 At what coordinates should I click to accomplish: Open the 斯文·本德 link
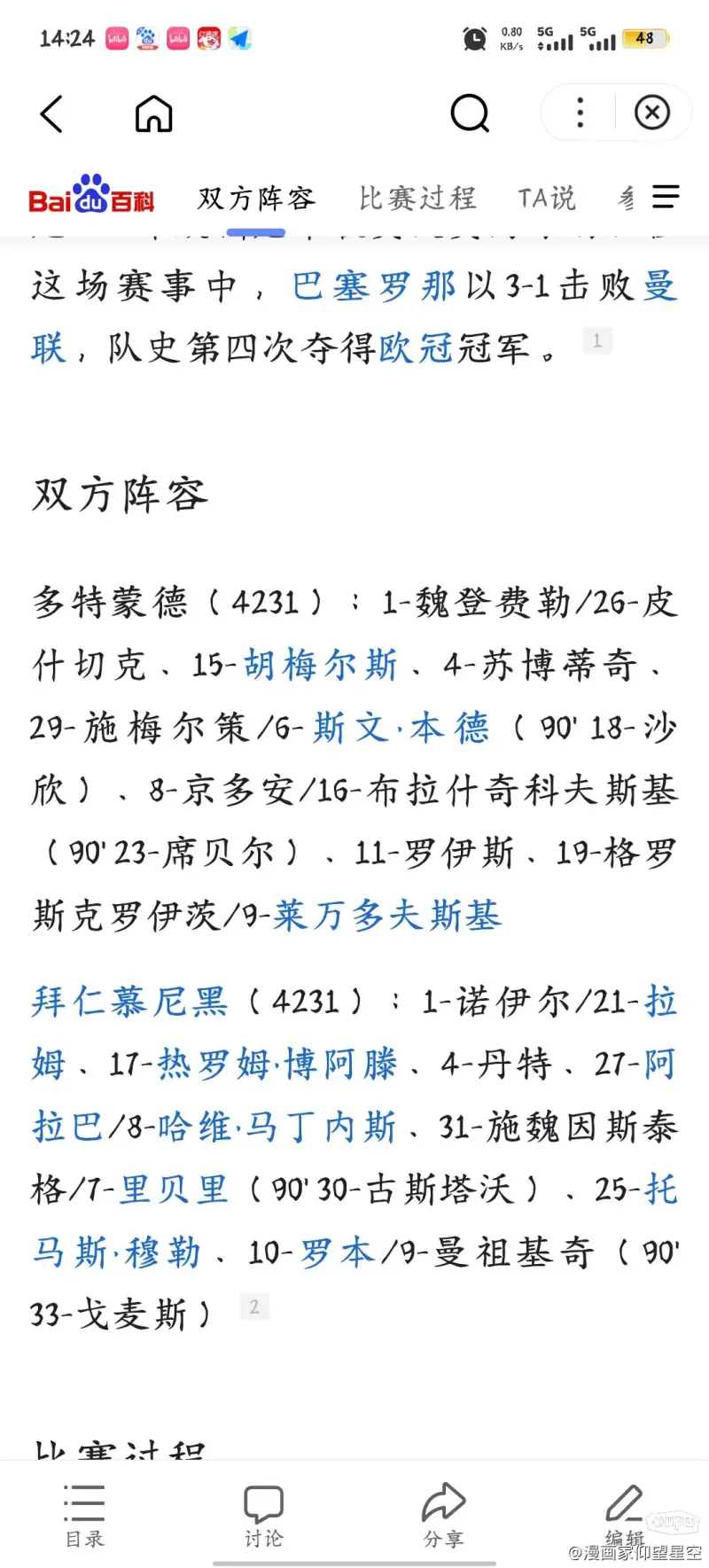[x=401, y=728]
